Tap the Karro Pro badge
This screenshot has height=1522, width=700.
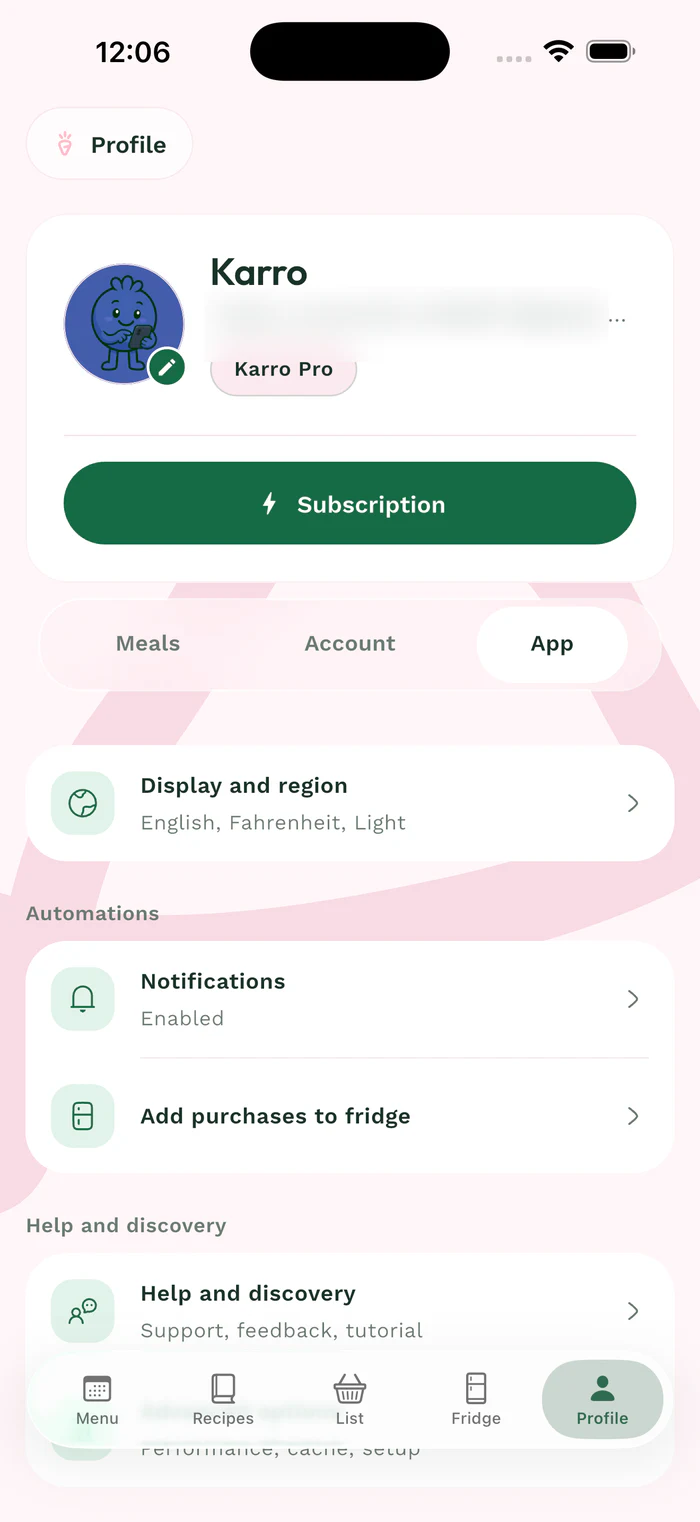point(283,369)
